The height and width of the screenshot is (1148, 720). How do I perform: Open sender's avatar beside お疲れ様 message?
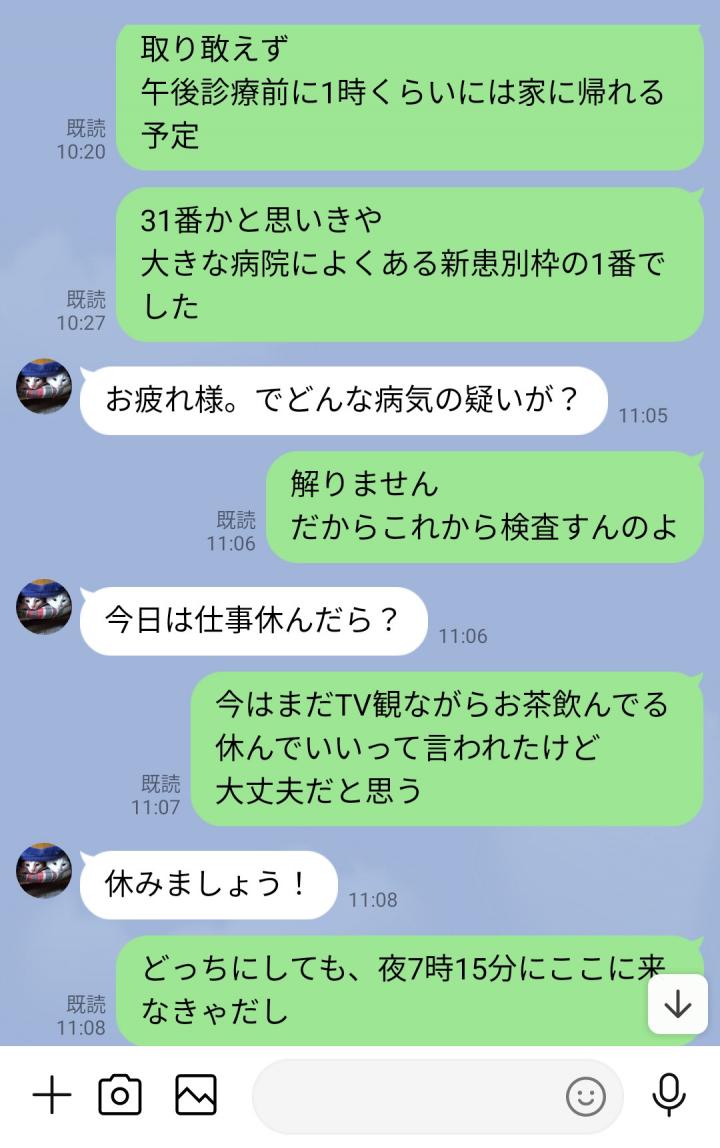(44, 386)
